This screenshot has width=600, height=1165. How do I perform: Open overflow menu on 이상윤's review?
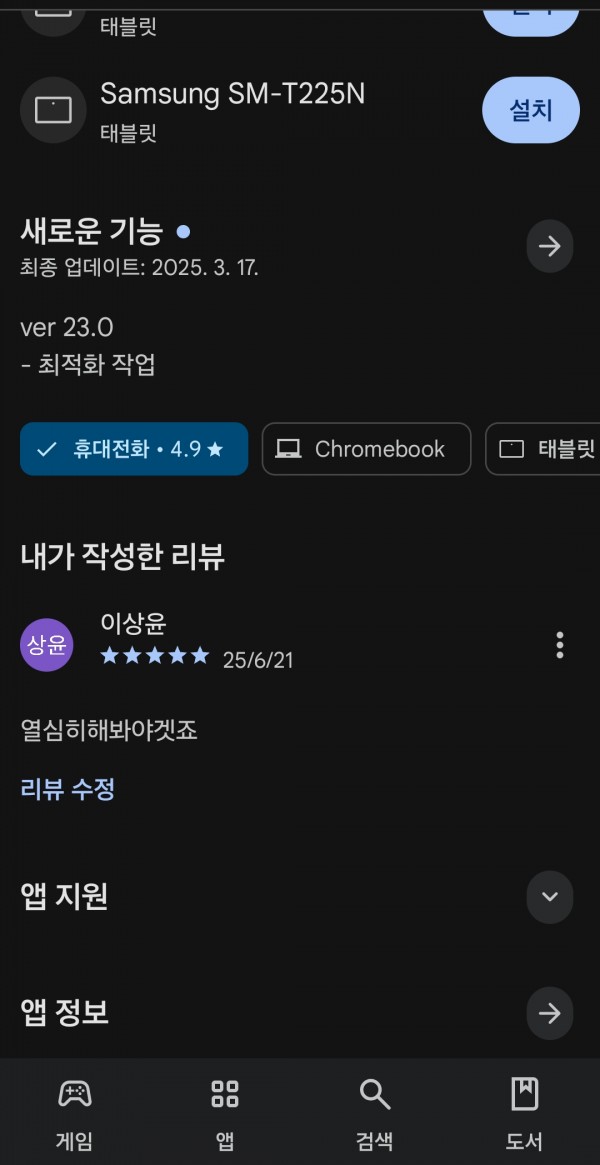click(560, 645)
